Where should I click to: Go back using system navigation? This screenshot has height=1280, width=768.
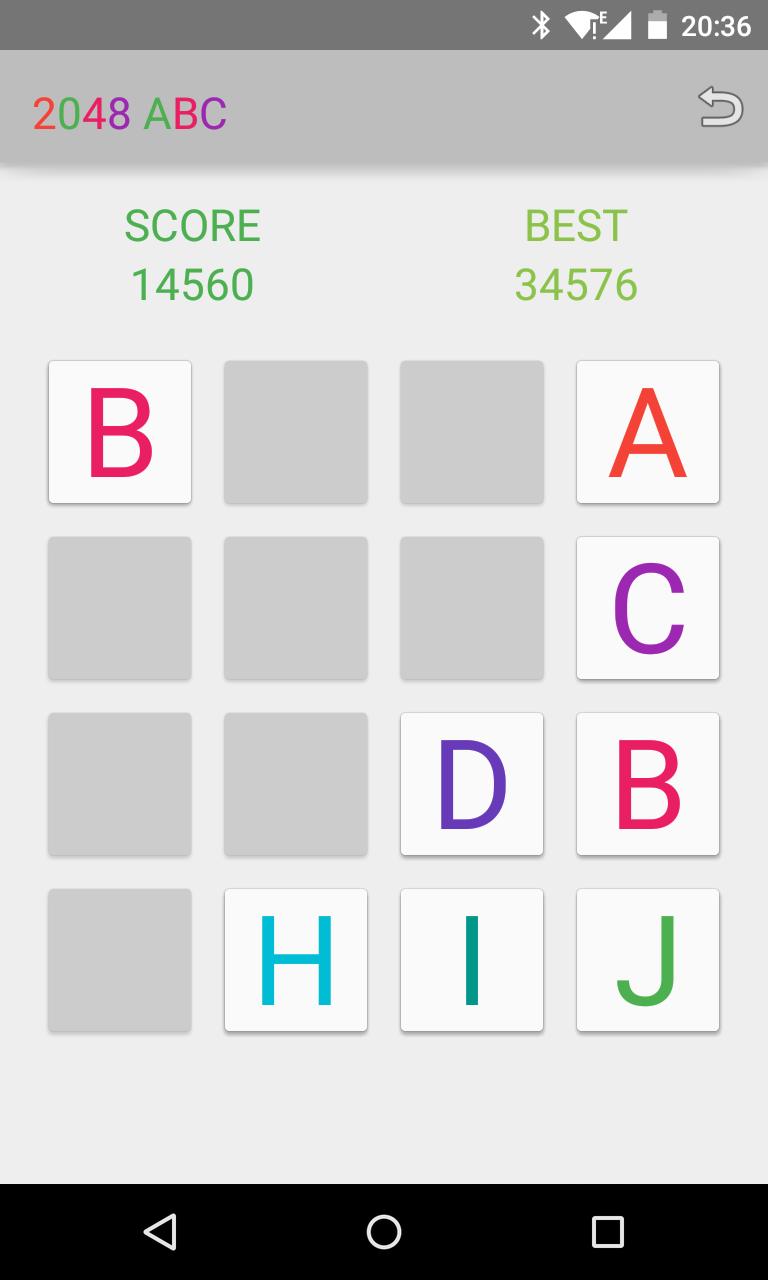pyautogui.click(x=160, y=1232)
